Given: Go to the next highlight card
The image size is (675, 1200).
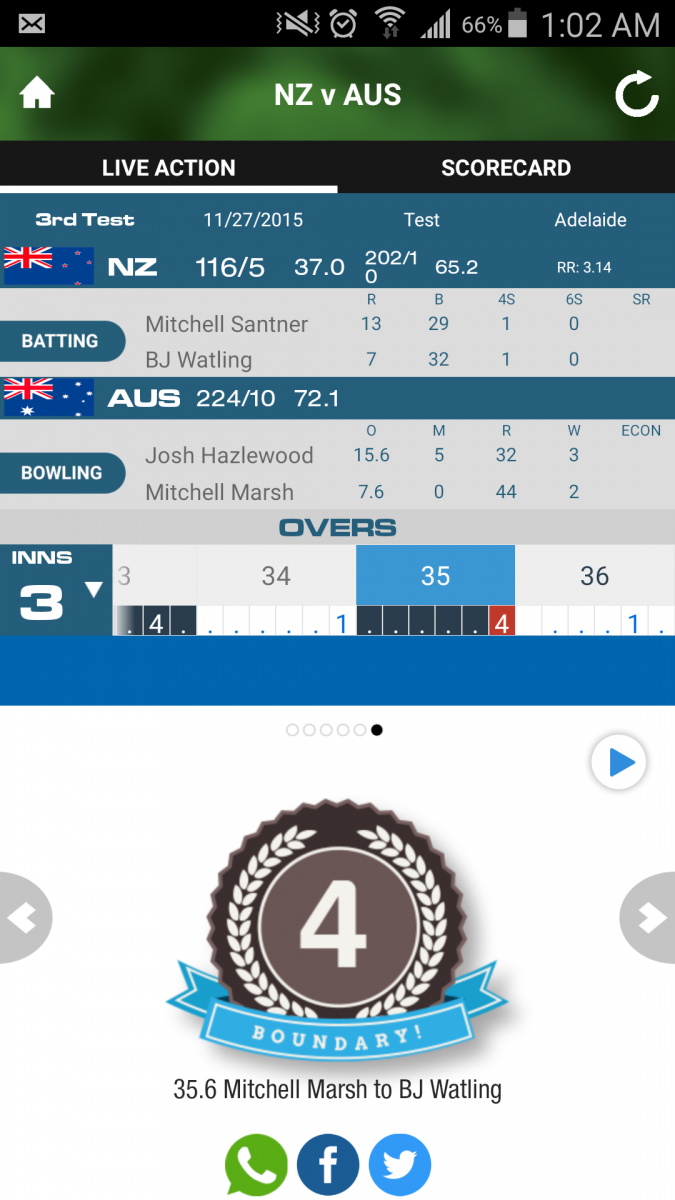Looking at the screenshot, I should (x=649, y=917).
